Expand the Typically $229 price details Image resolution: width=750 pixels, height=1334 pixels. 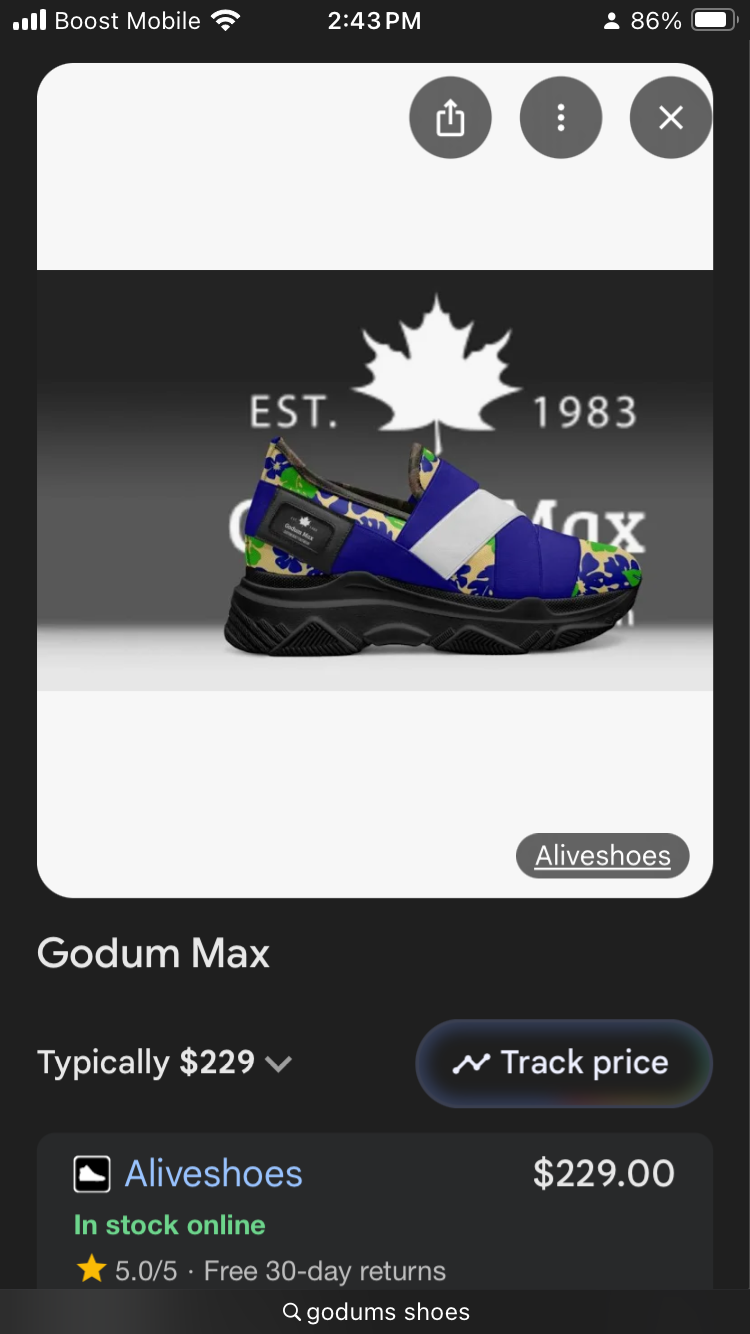[277, 1063]
